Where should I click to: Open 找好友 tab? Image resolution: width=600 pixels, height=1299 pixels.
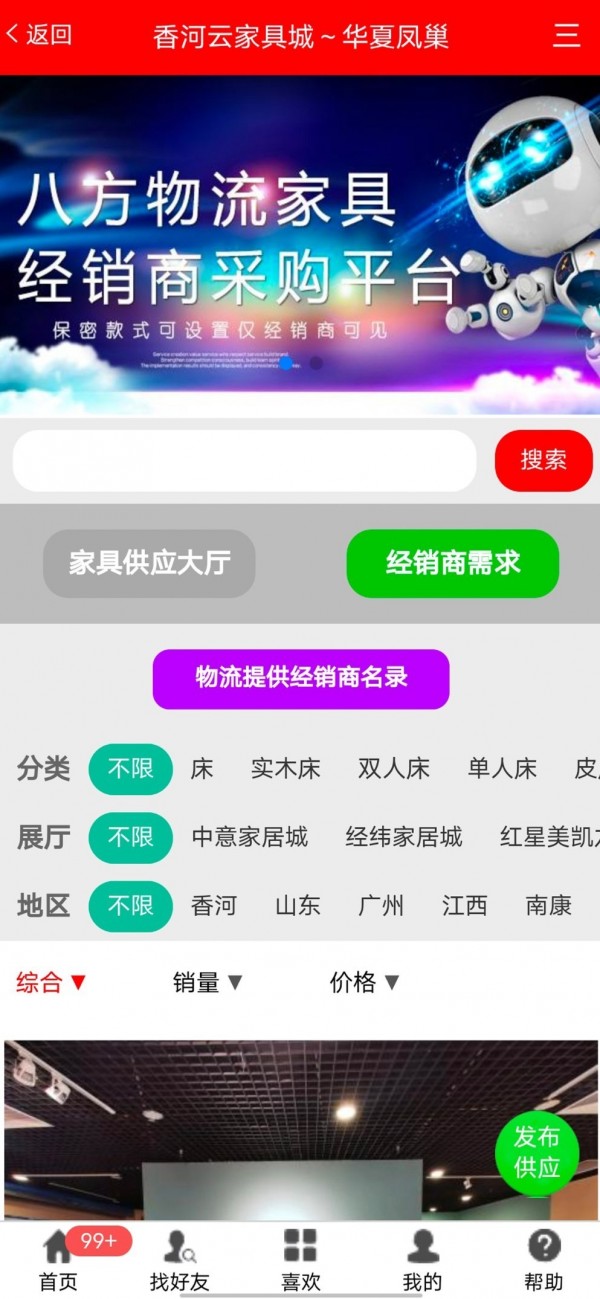pyautogui.click(x=179, y=1261)
